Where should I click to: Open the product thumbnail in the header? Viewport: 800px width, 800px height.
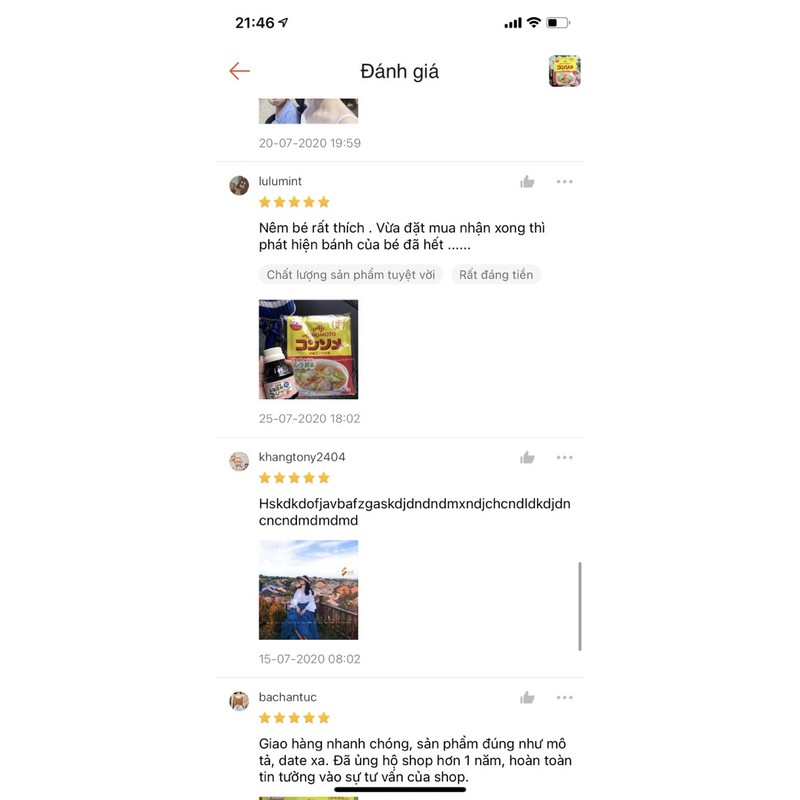[x=564, y=71]
